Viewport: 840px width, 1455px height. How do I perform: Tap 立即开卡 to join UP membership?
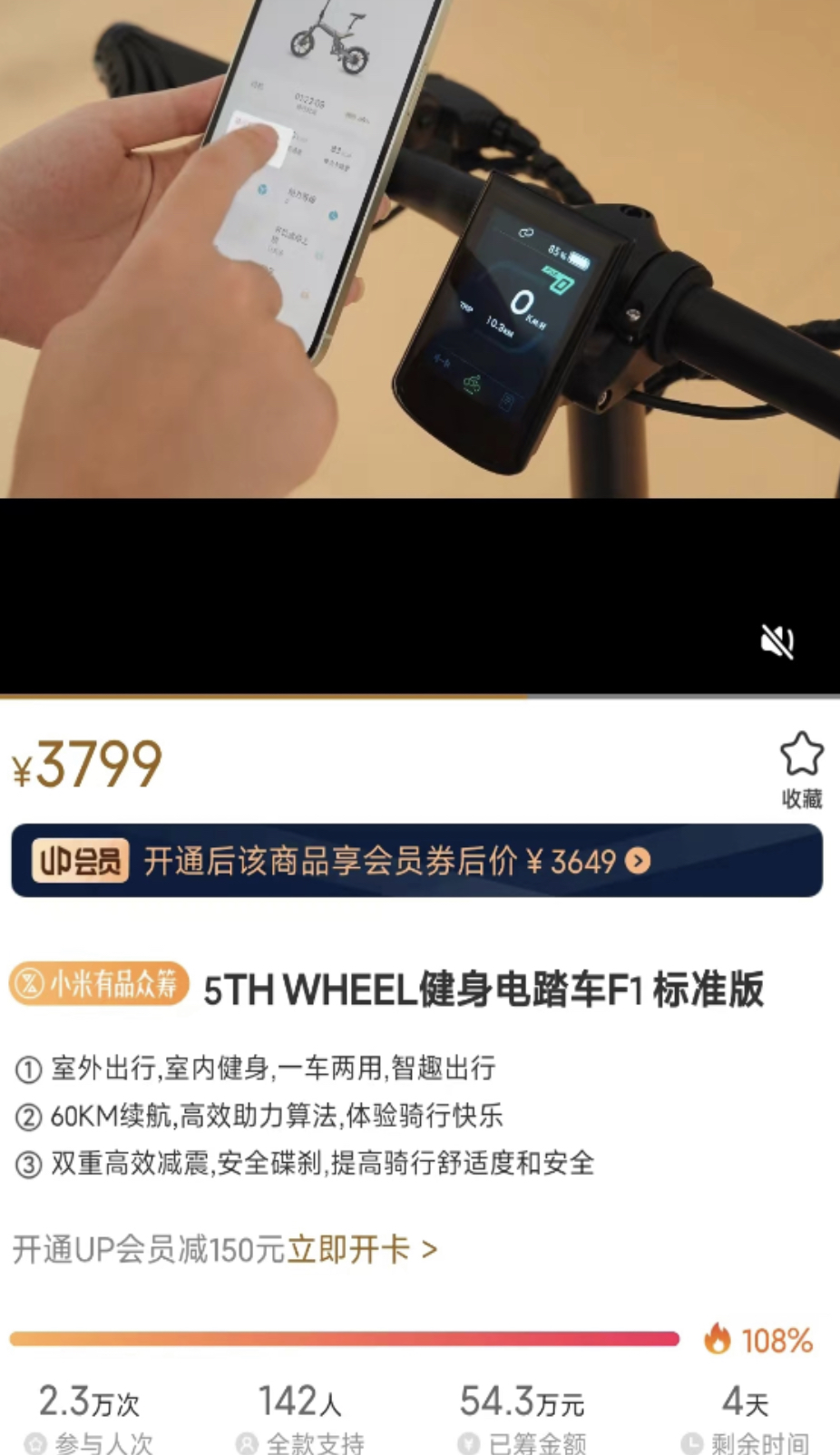[x=362, y=1249]
